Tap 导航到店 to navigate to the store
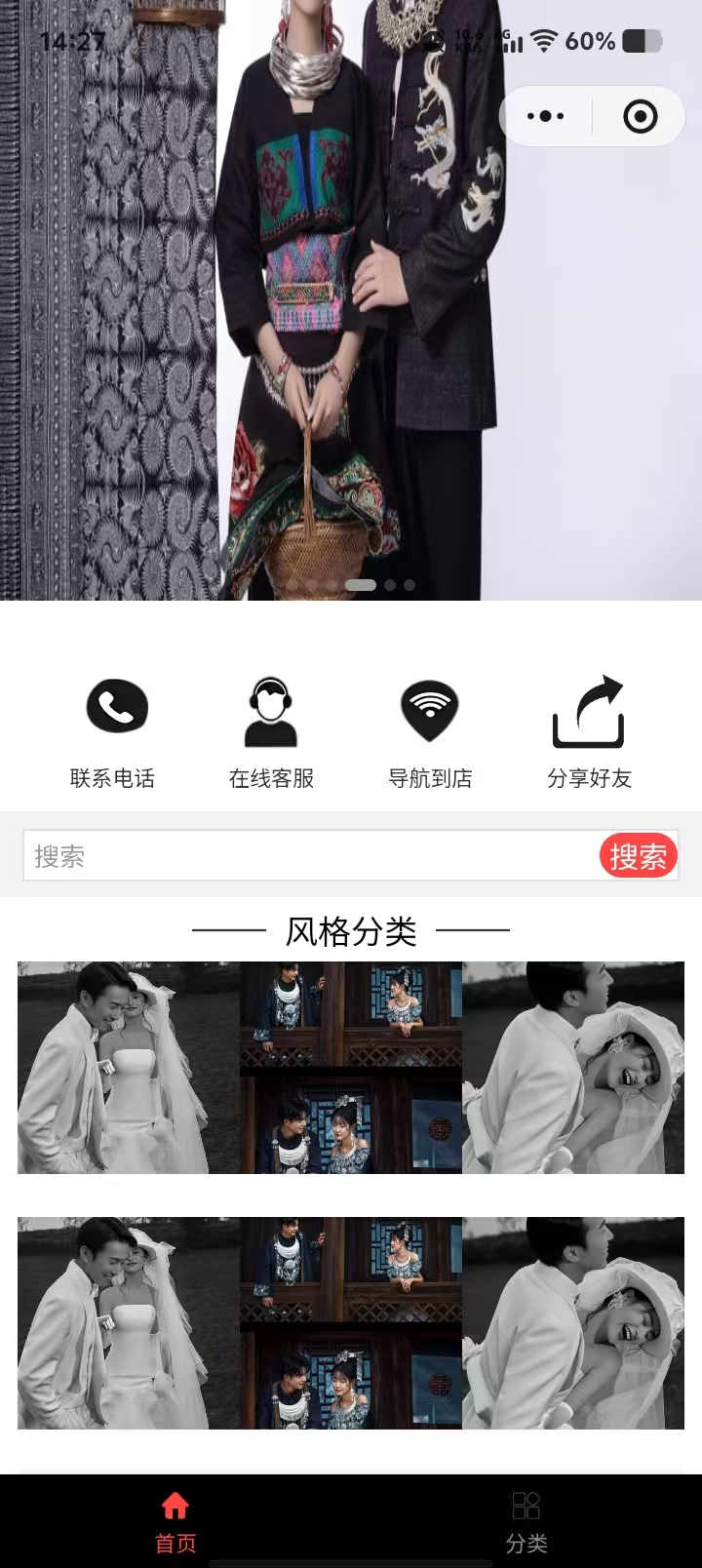This screenshot has height=1568, width=702. coord(430,731)
